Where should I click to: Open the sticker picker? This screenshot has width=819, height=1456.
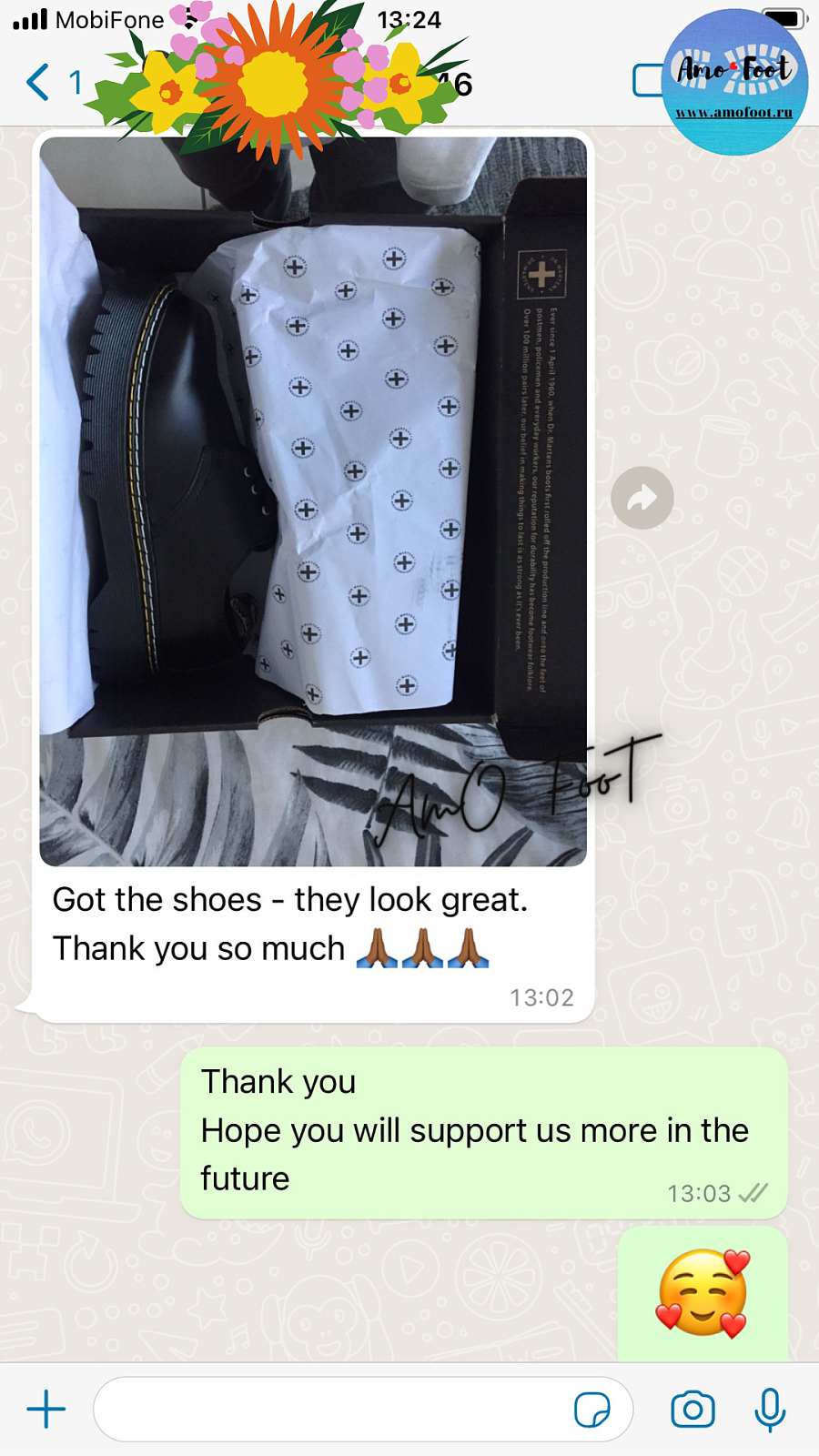pyautogui.click(x=591, y=1410)
